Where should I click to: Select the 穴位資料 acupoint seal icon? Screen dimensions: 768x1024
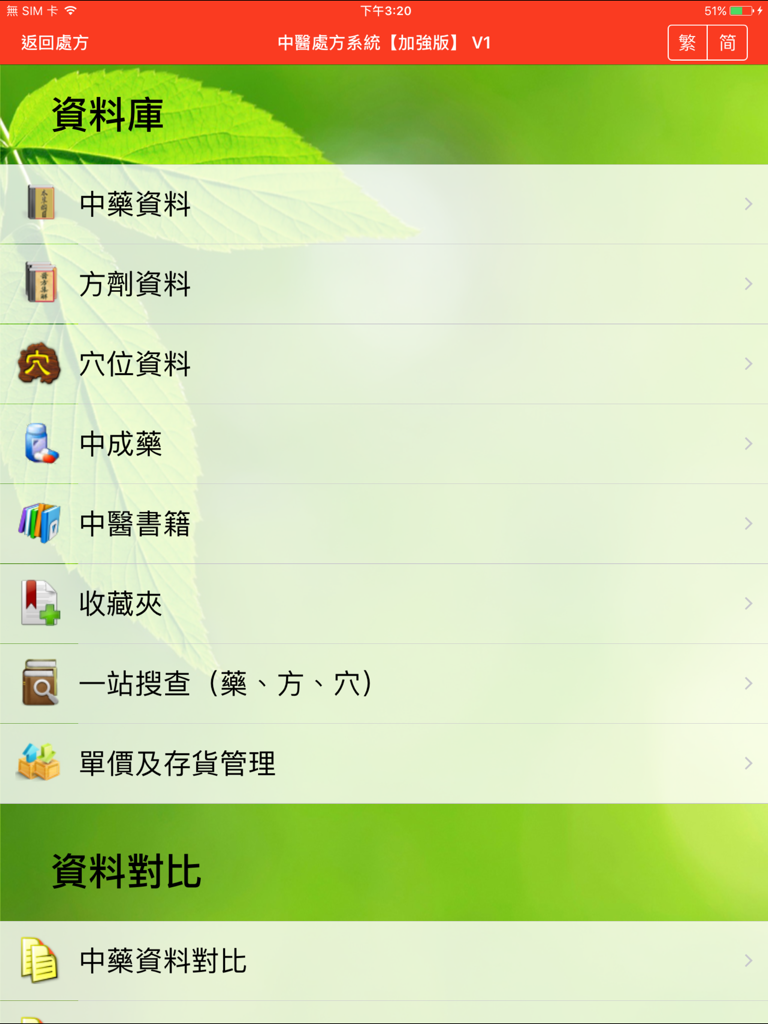tap(40, 364)
